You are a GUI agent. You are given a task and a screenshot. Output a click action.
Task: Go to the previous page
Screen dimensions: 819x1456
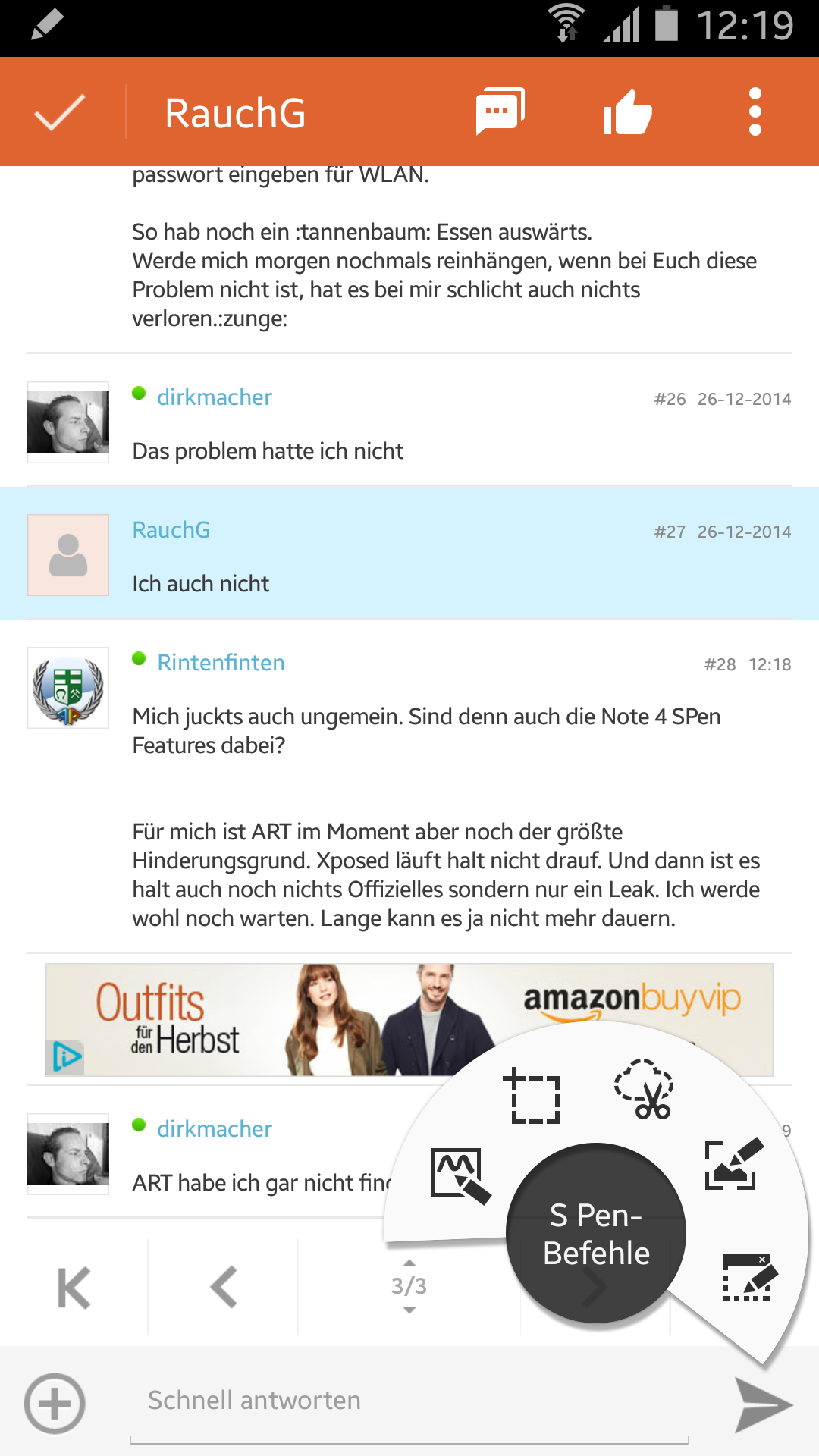click(224, 1287)
